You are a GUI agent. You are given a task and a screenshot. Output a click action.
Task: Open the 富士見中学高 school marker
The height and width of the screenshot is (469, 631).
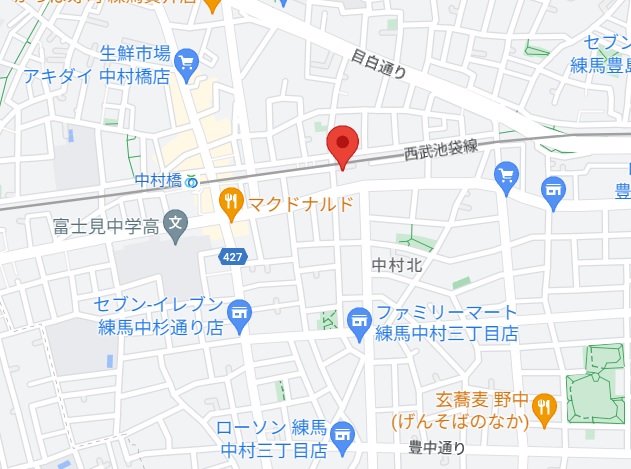175,223
